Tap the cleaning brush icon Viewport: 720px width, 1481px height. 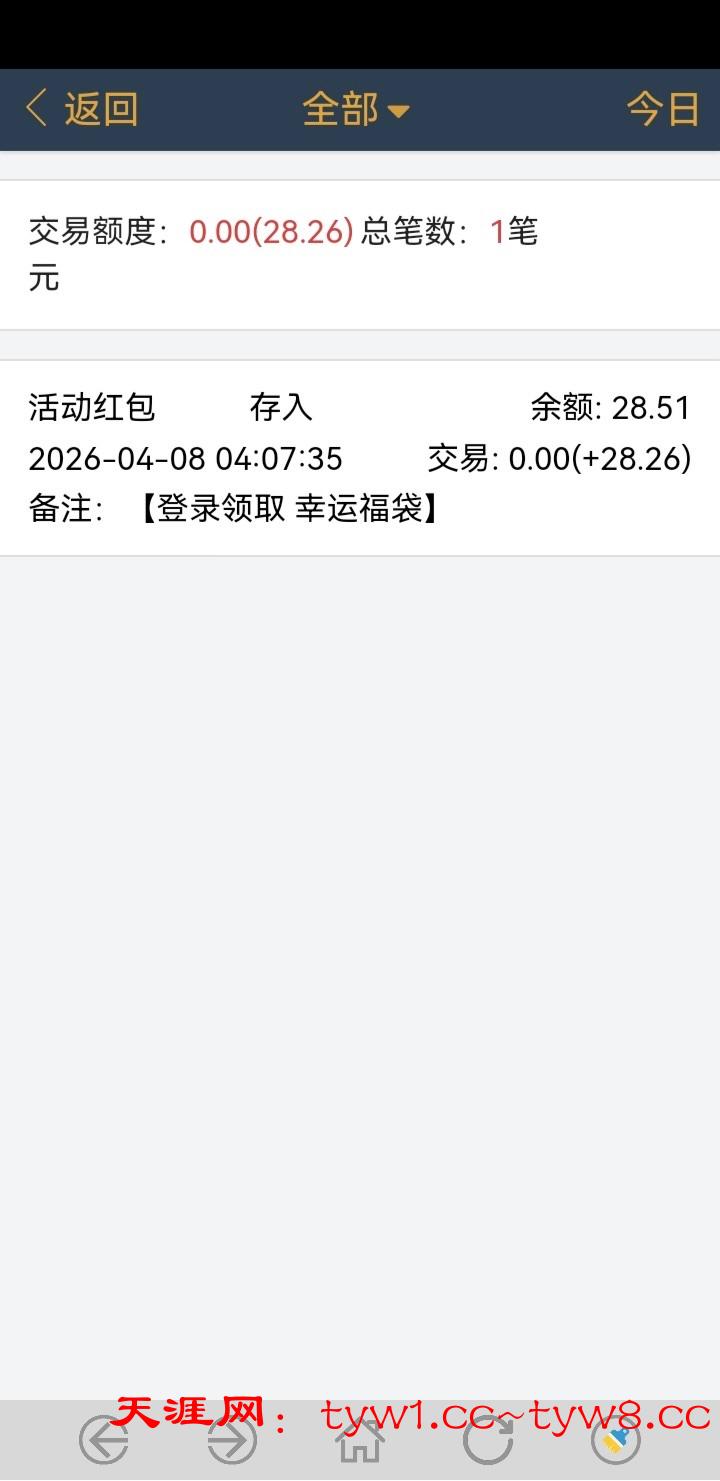point(616,1441)
